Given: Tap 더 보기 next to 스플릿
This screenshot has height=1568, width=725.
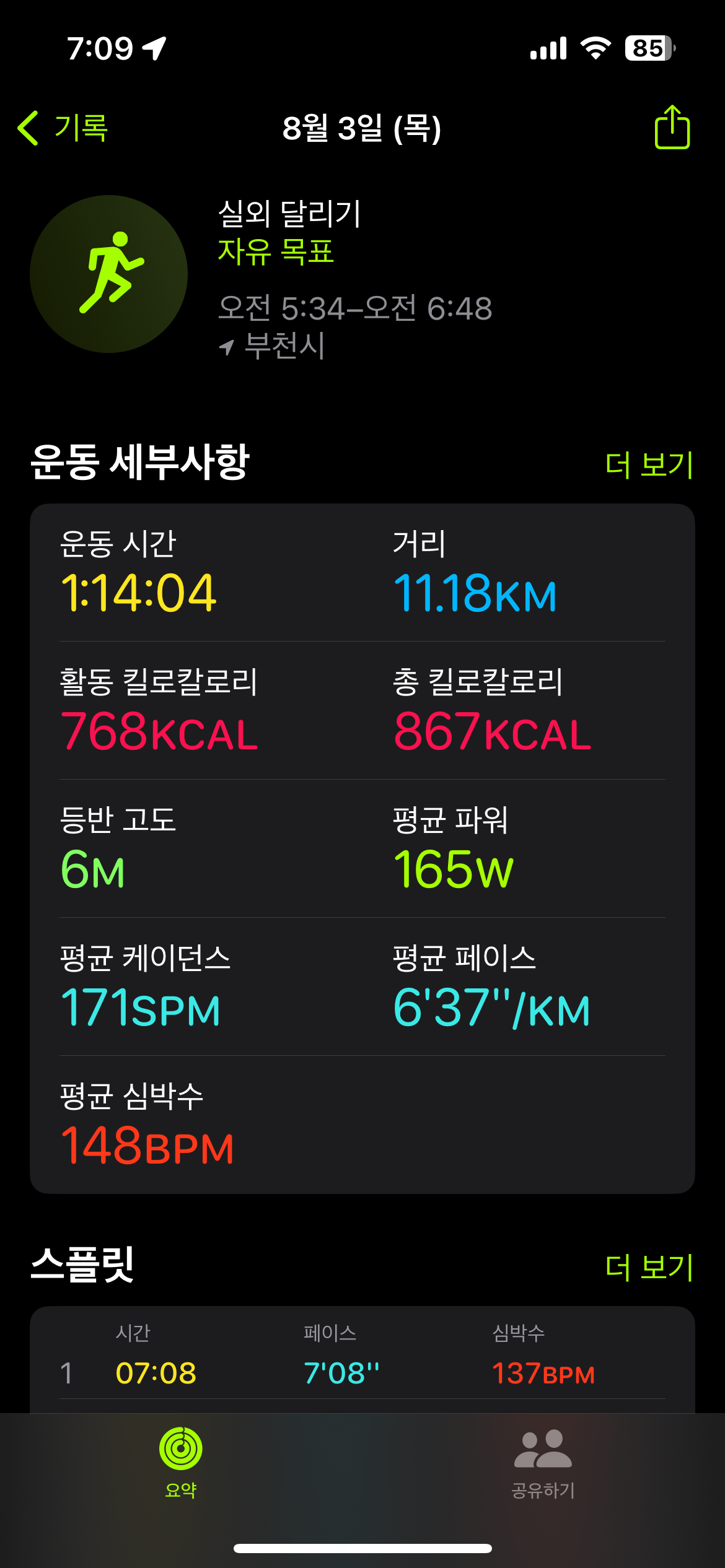Looking at the screenshot, I should coord(648,1267).
